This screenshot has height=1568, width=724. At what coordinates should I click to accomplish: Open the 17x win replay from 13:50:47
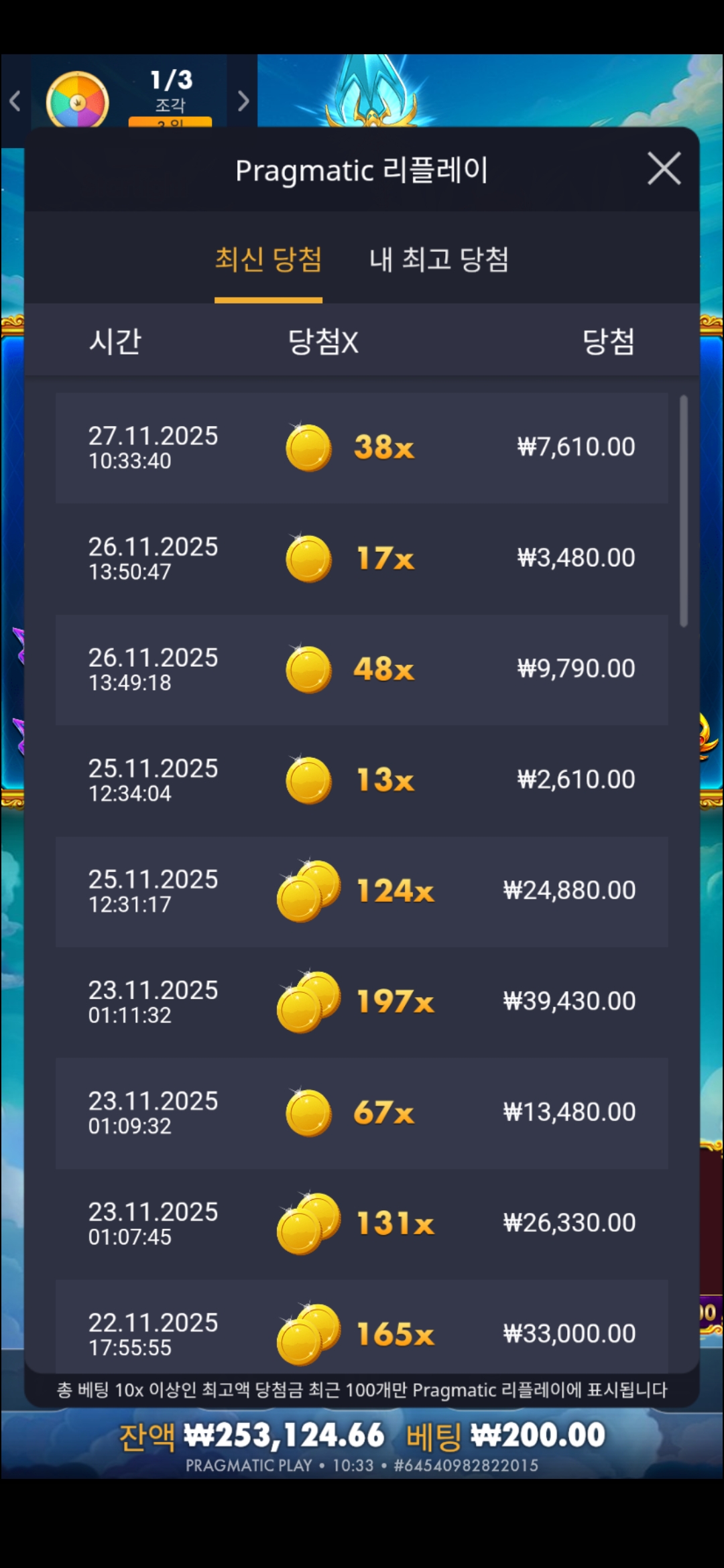(361, 558)
